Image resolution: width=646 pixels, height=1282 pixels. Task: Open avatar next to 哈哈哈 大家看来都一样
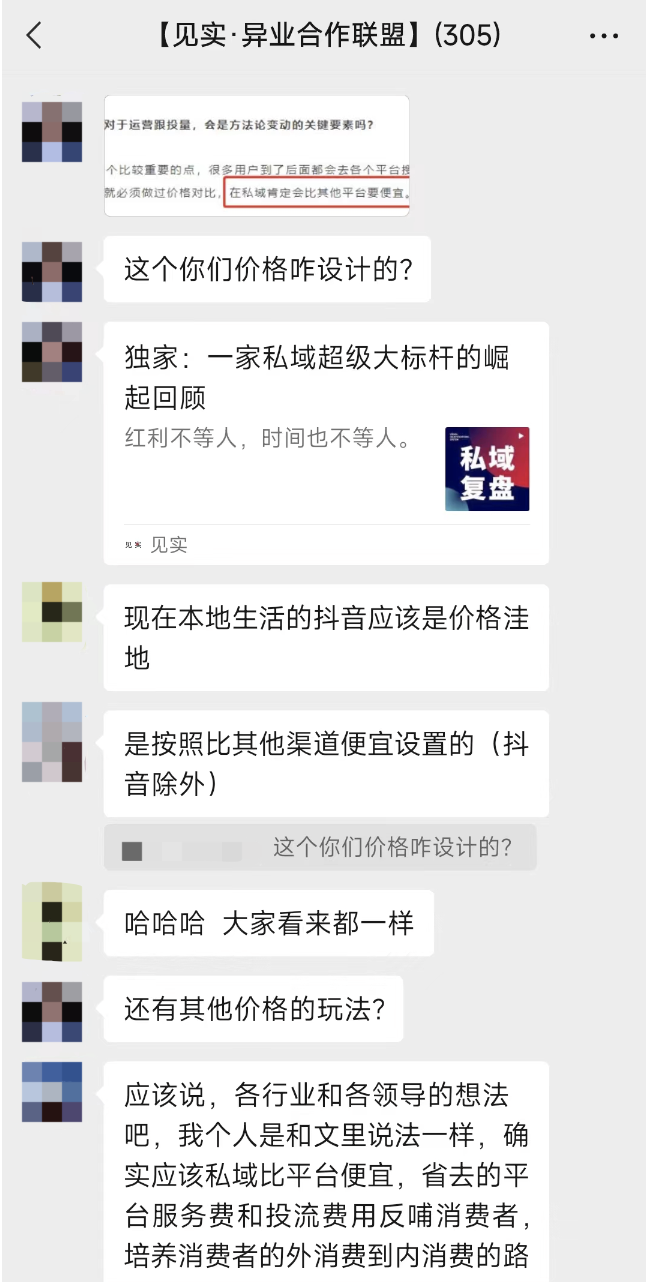[x=52, y=920]
